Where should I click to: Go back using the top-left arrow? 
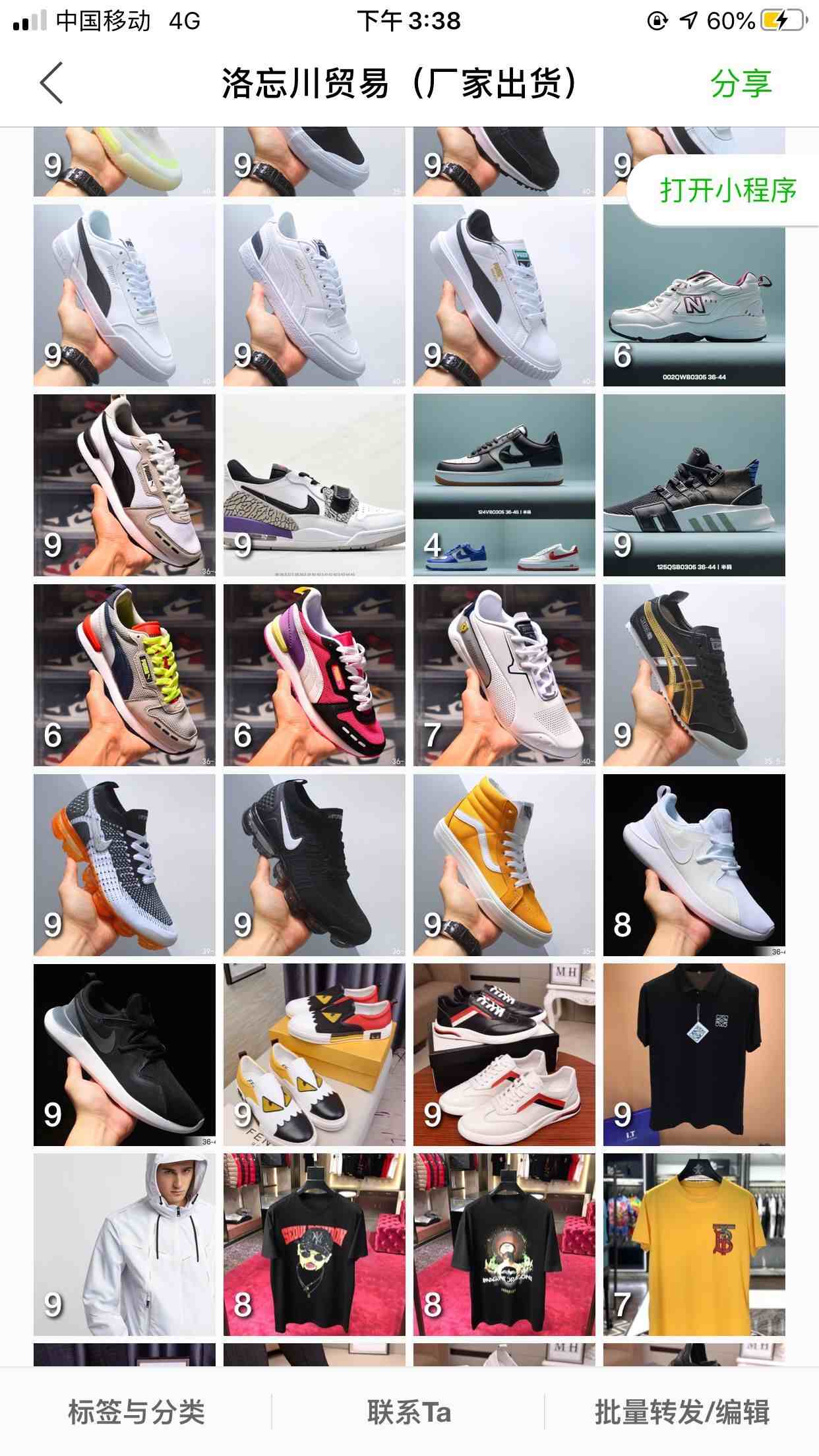51,83
